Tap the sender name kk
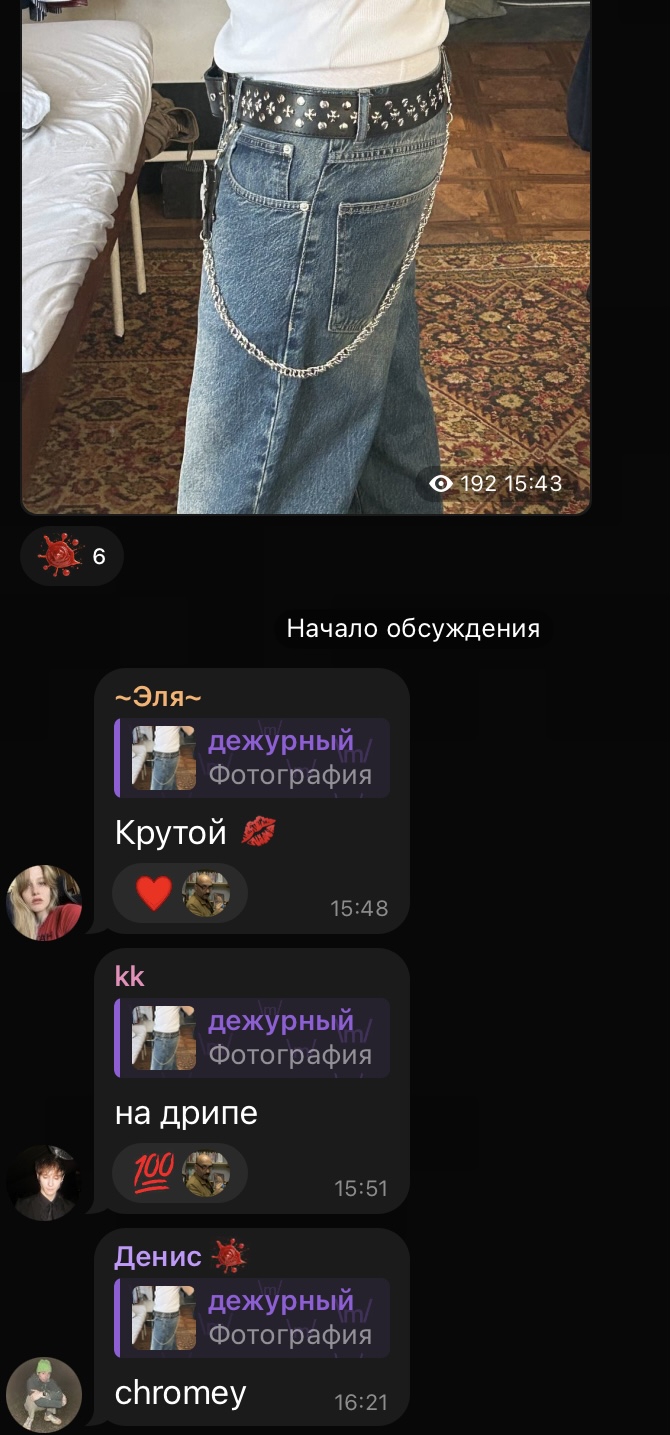Screen dimensions: 670x1435 tap(130, 977)
